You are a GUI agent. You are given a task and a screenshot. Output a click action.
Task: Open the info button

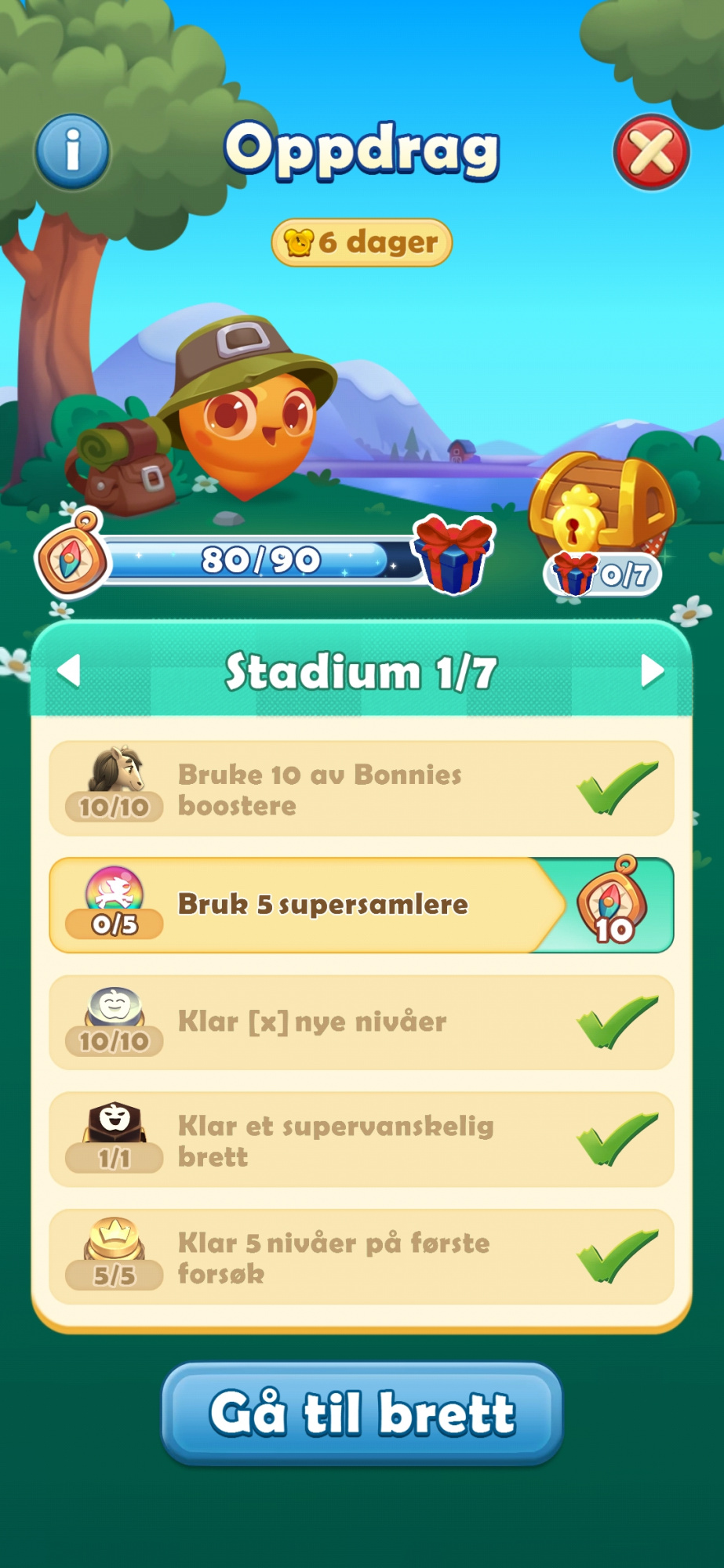(72, 151)
